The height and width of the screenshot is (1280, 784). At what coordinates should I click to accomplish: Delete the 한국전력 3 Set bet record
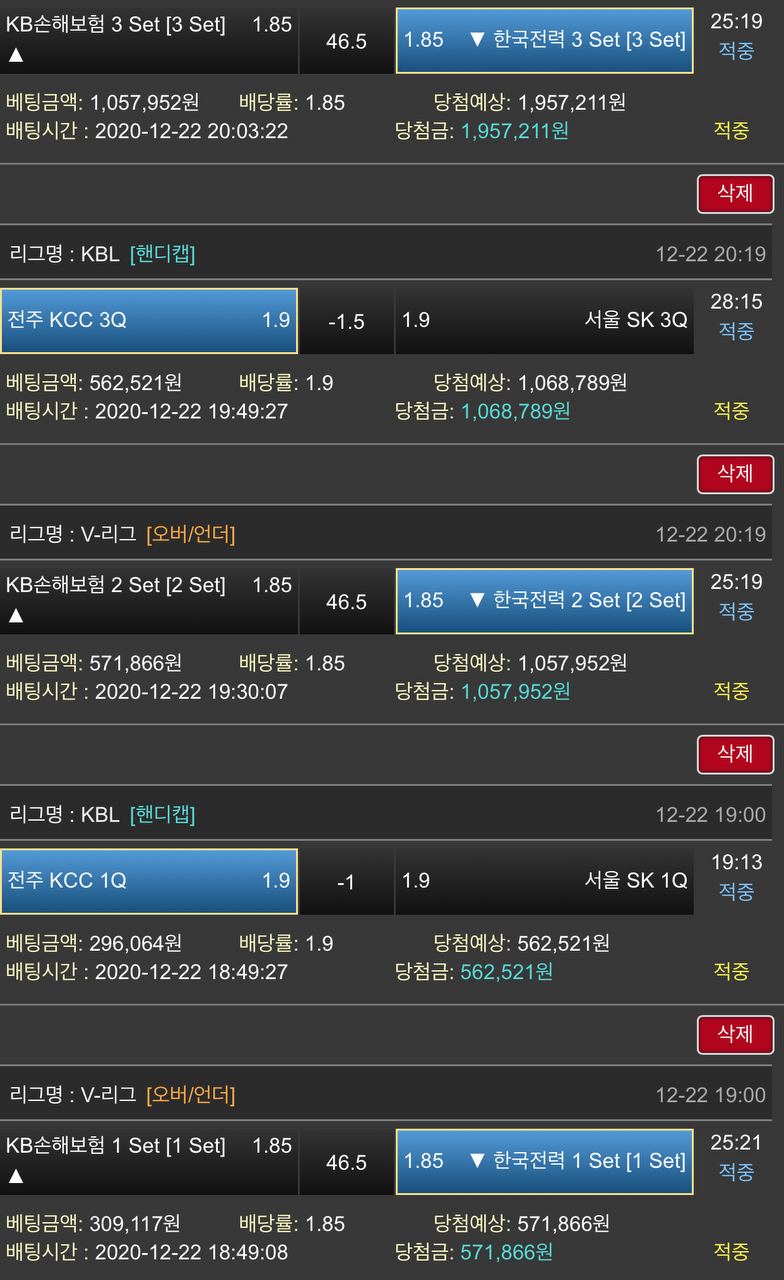(735, 193)
